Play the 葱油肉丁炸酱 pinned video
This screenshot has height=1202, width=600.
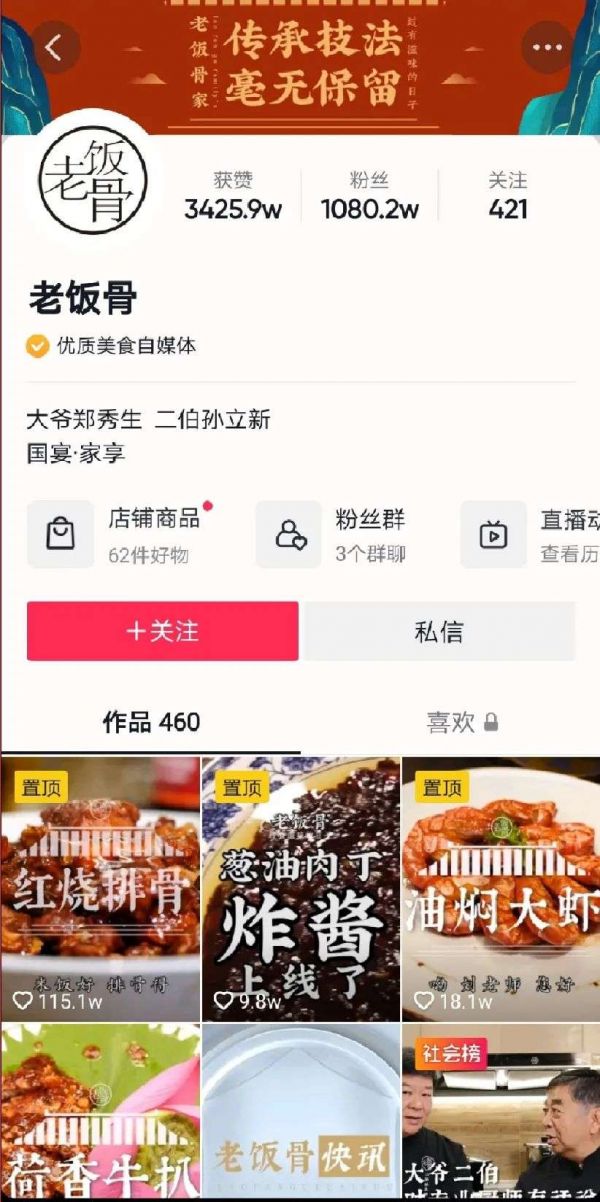(x=300, y=888)
